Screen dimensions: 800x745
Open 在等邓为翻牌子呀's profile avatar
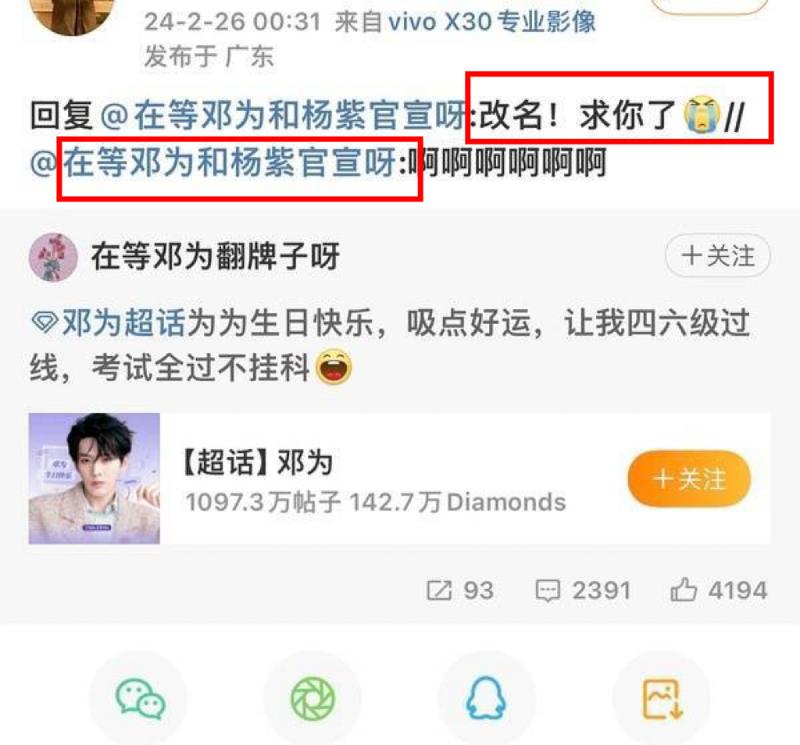(x=53, y=257)
